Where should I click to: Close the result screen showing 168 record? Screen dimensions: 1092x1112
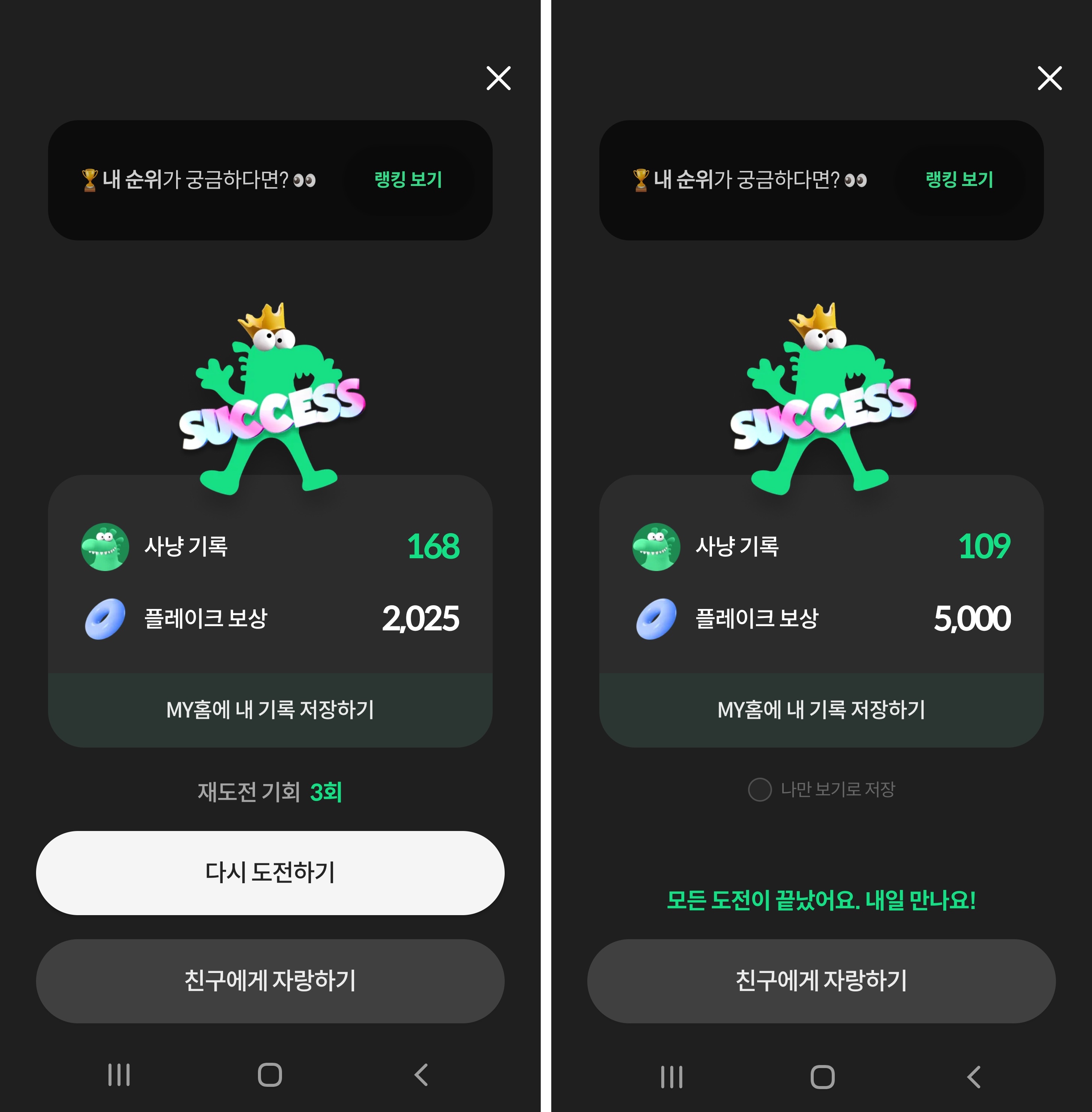498,78
